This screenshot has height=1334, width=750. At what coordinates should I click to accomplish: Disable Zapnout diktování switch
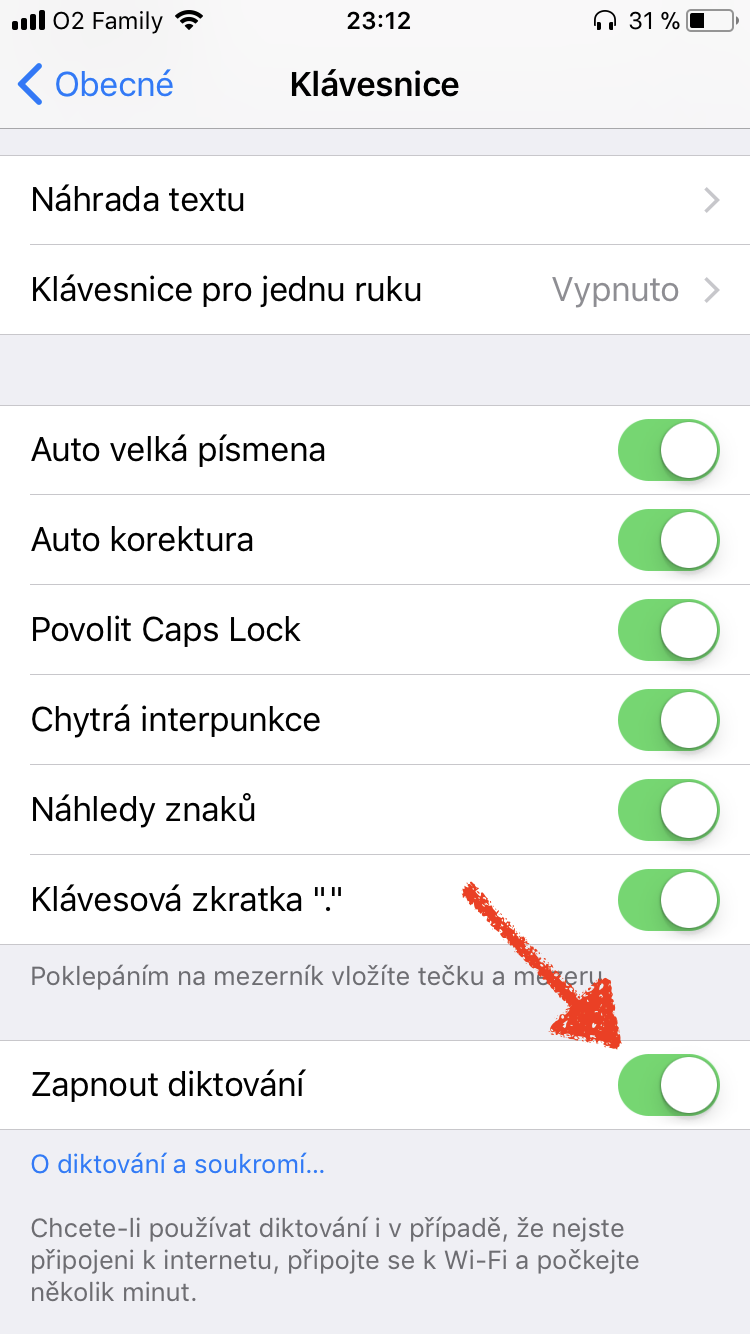pyautogui.click(x=668, y=1085)
